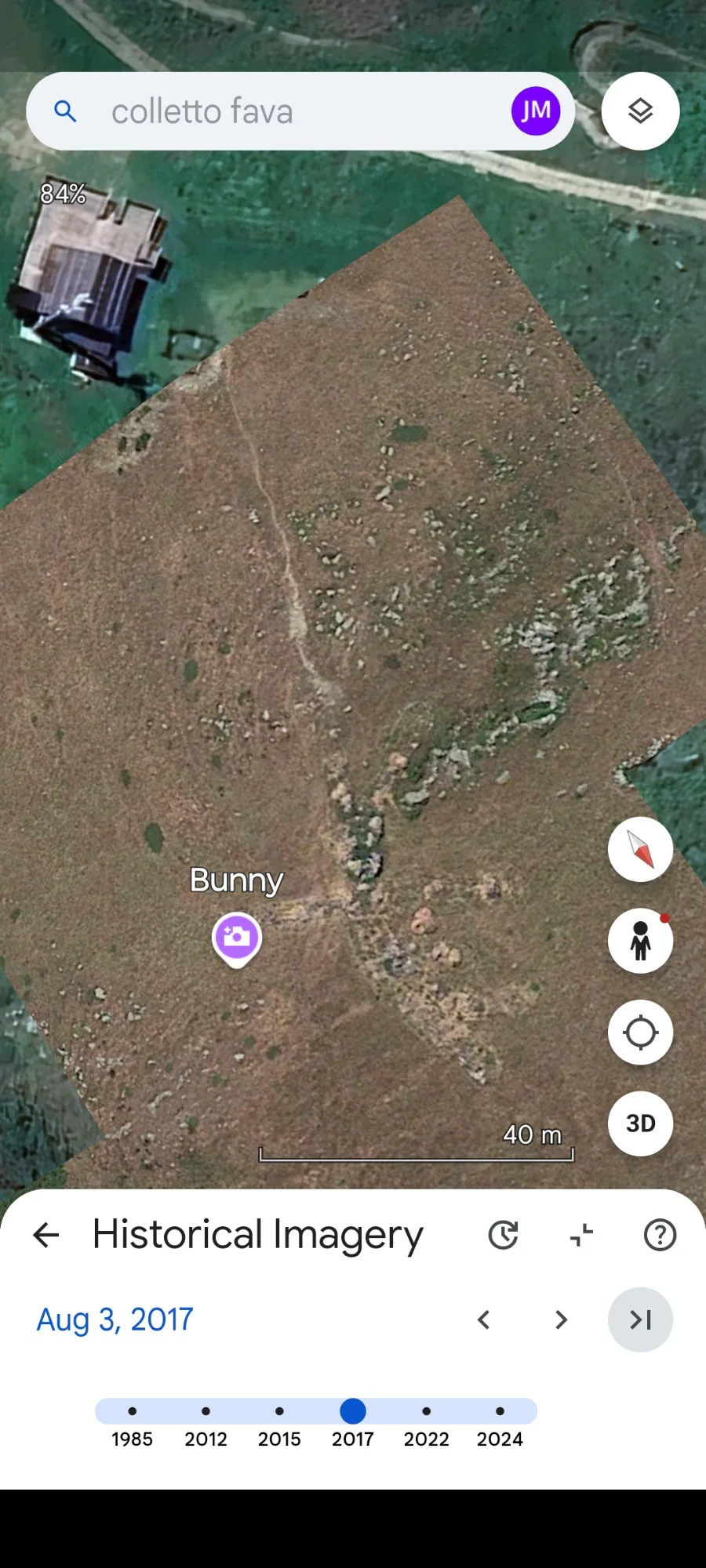
Task: Open Historical Imagery help
Action: (660, 1235)
